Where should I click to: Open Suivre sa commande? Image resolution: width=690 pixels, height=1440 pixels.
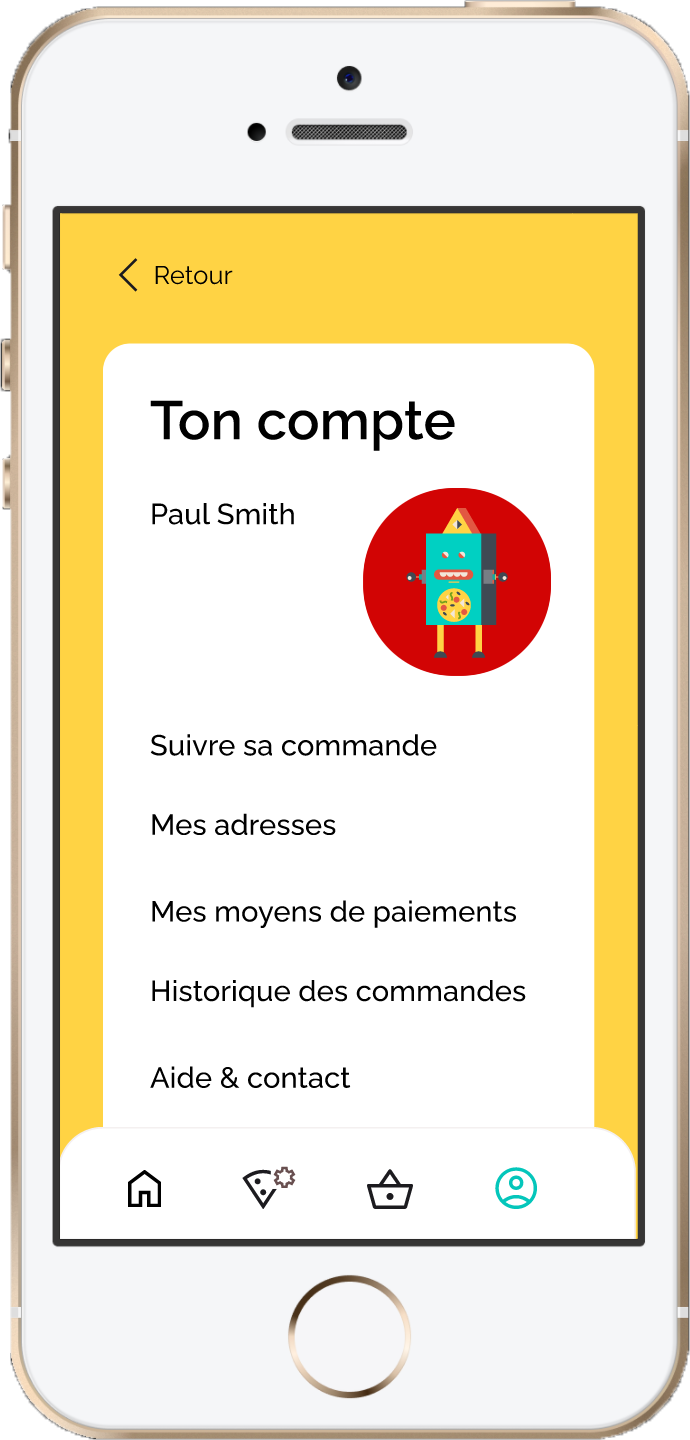(x=293, y=746)
